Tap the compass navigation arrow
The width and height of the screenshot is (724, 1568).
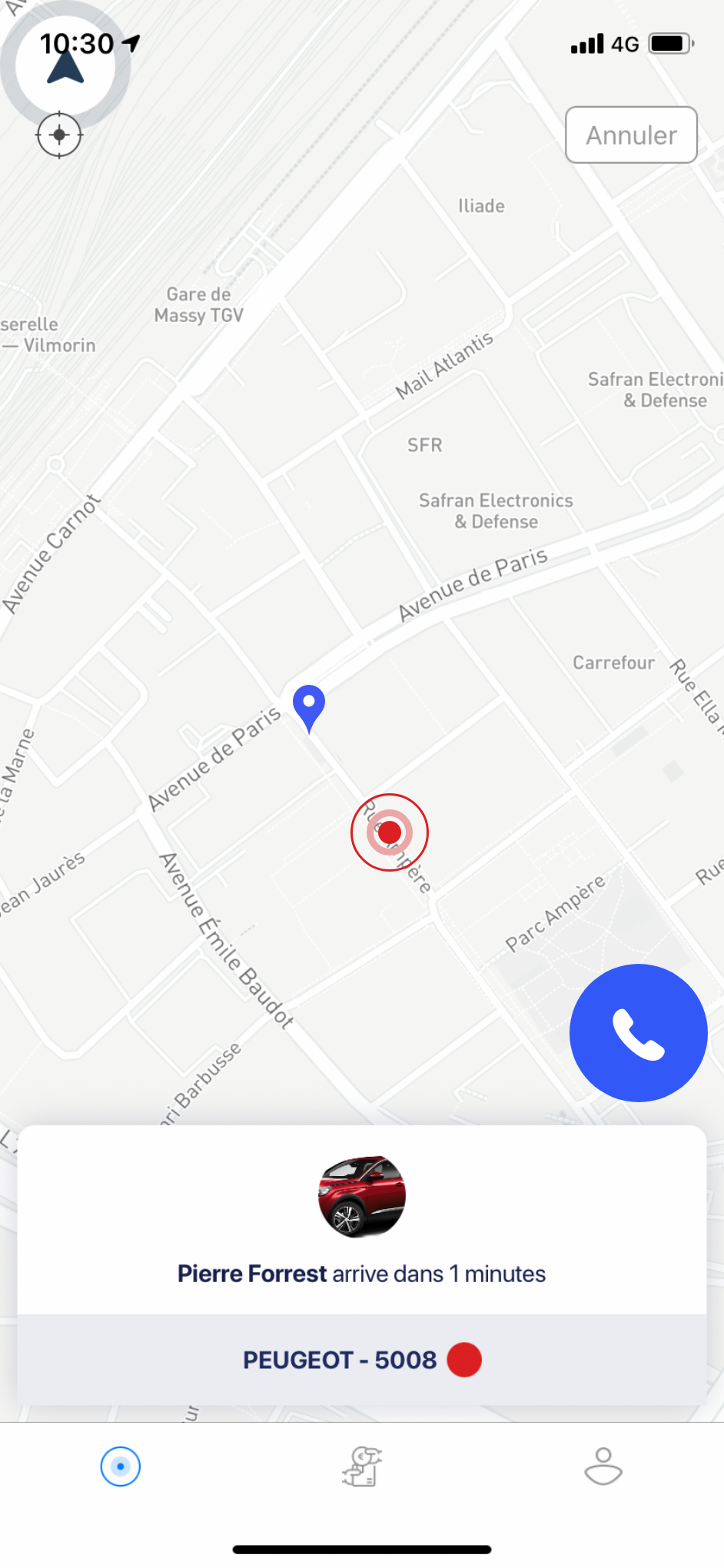[65, 68]
